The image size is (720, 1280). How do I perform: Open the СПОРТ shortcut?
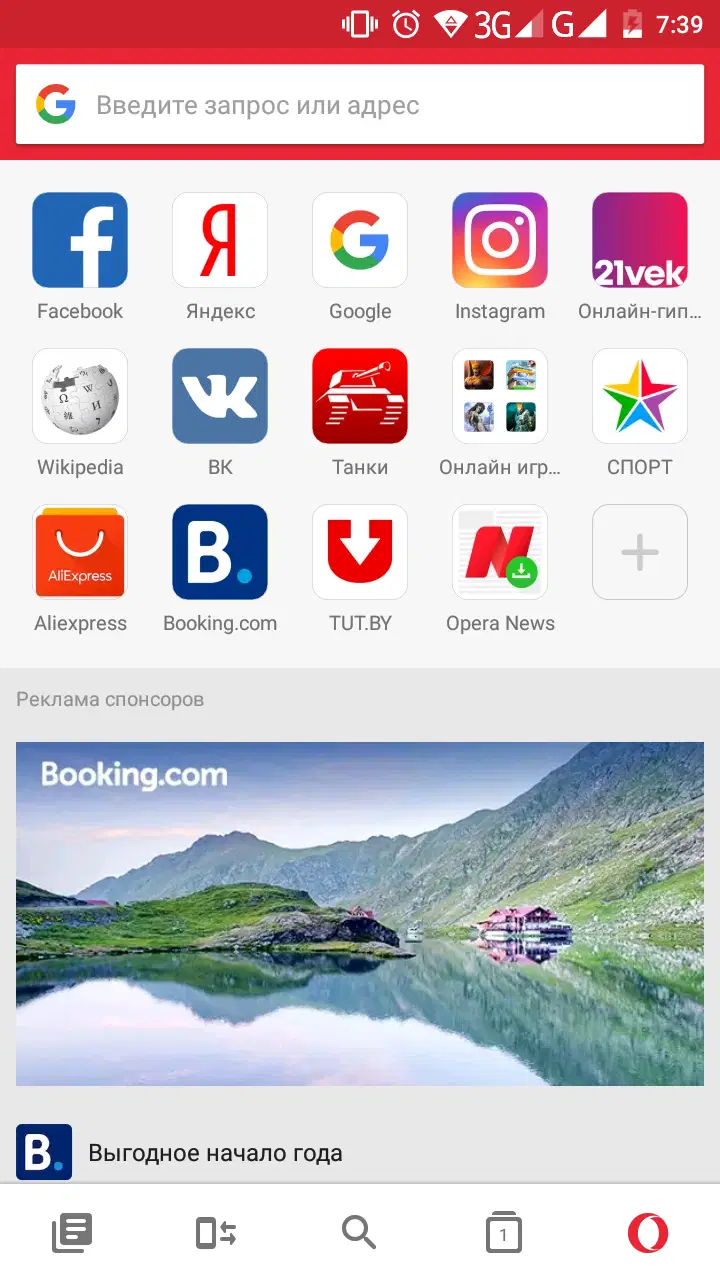640,396
